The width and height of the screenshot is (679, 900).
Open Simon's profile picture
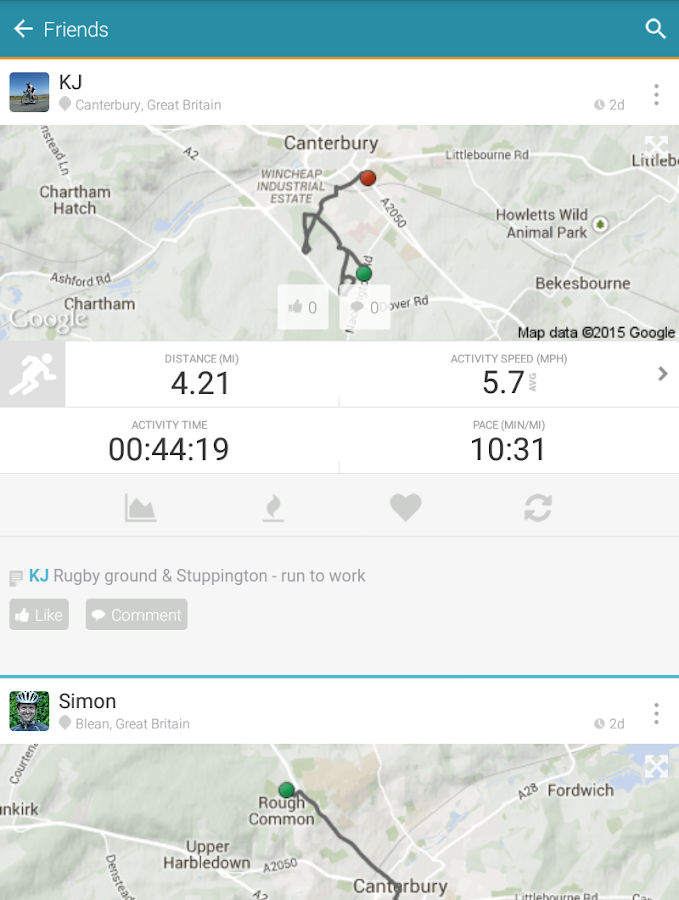tap(29, 711)
